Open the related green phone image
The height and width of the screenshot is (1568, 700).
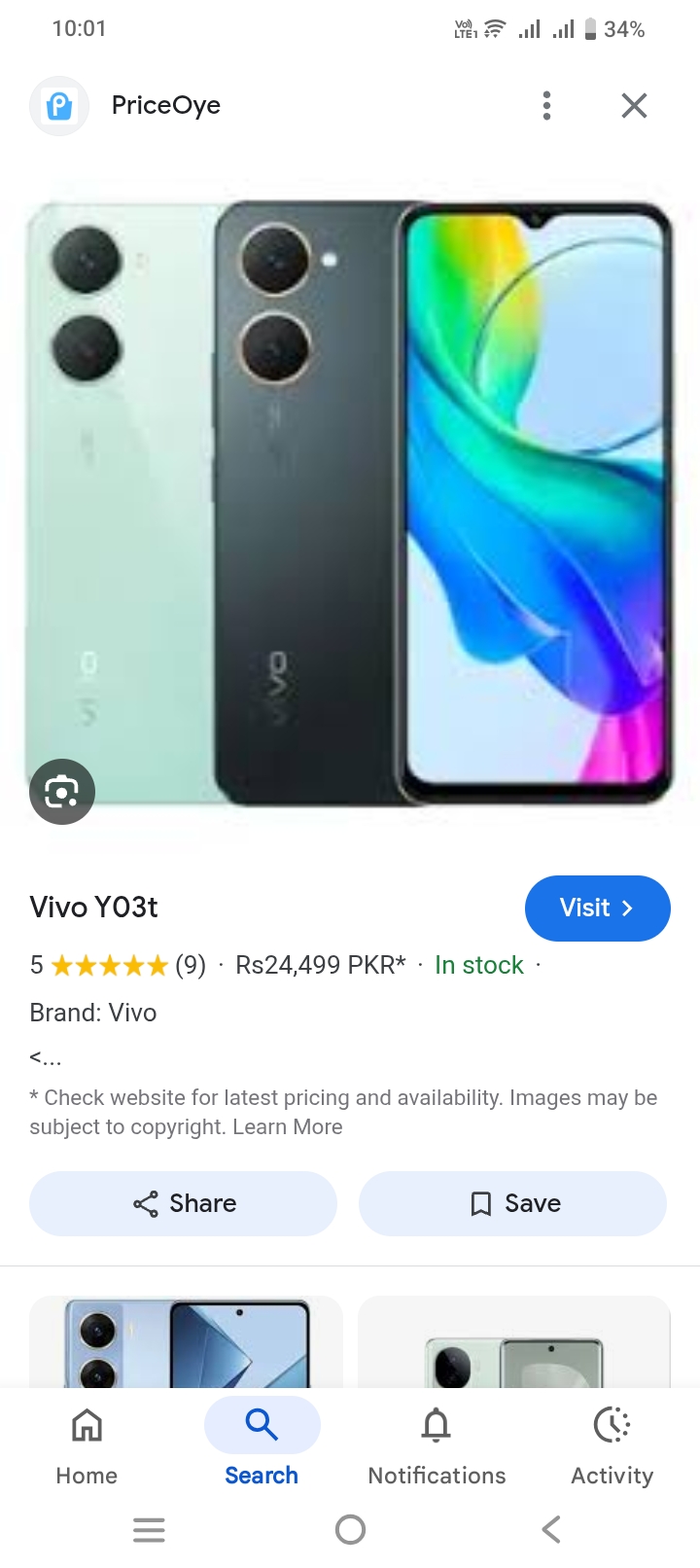[513, 1344]
